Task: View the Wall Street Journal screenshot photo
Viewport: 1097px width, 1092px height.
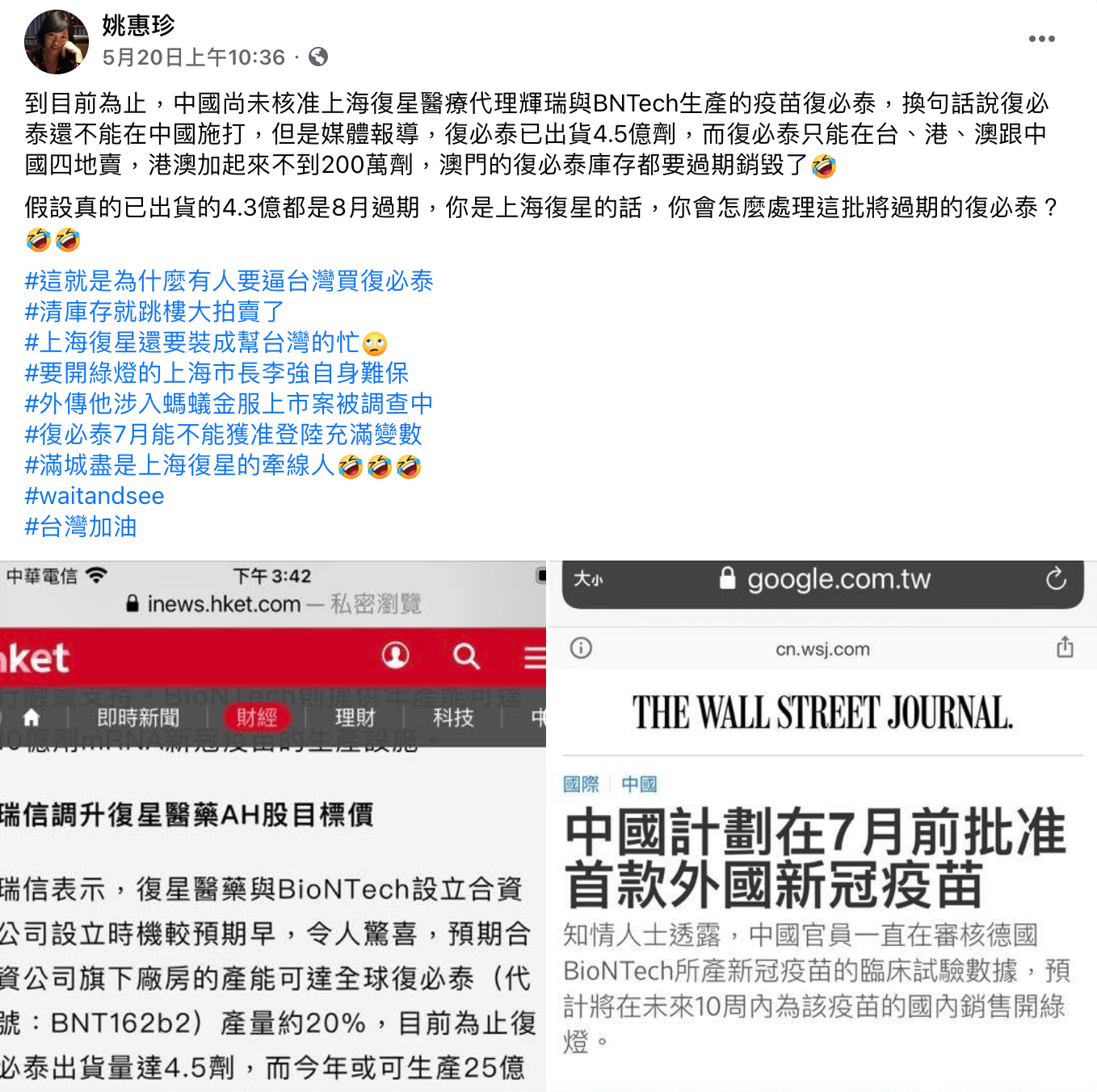Action: [822, 825]
